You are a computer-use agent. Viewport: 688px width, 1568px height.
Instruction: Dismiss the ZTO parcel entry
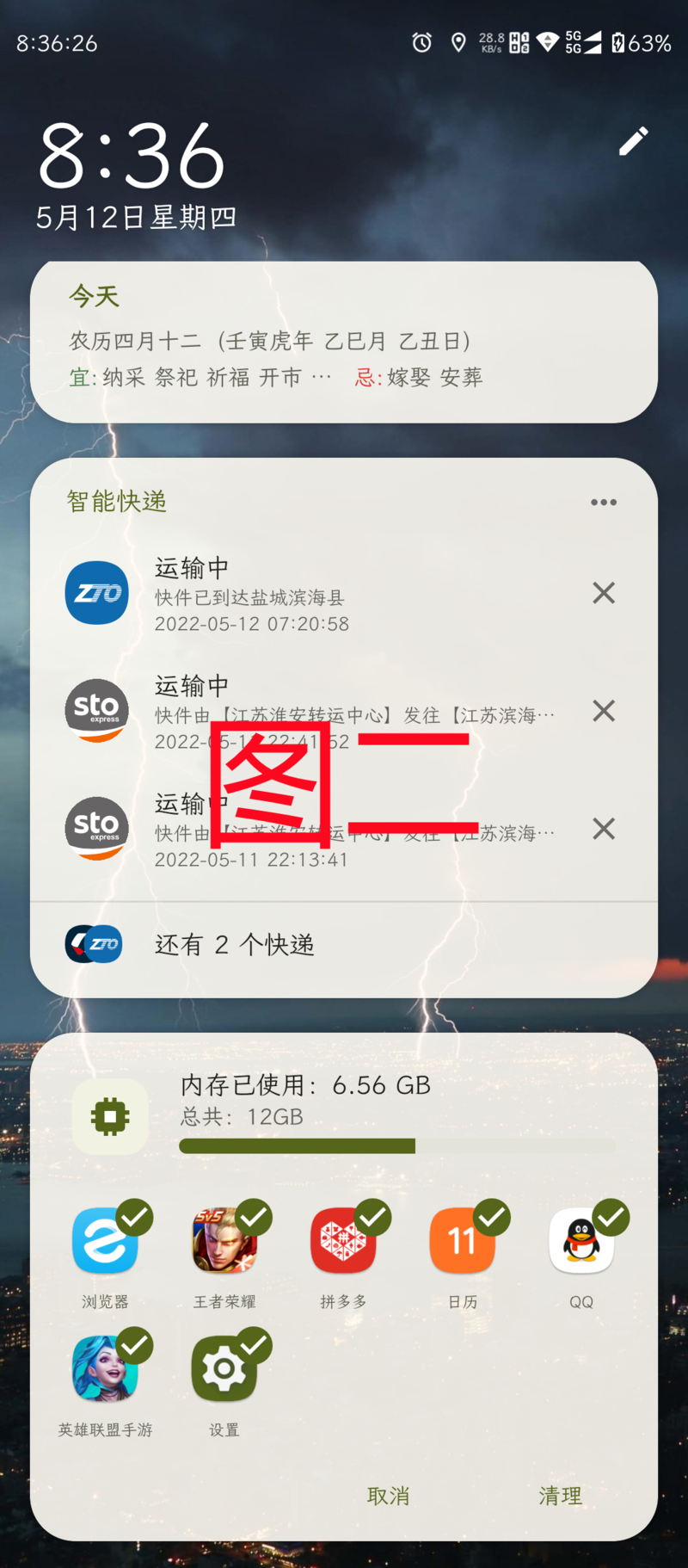[x=603, y=593]
